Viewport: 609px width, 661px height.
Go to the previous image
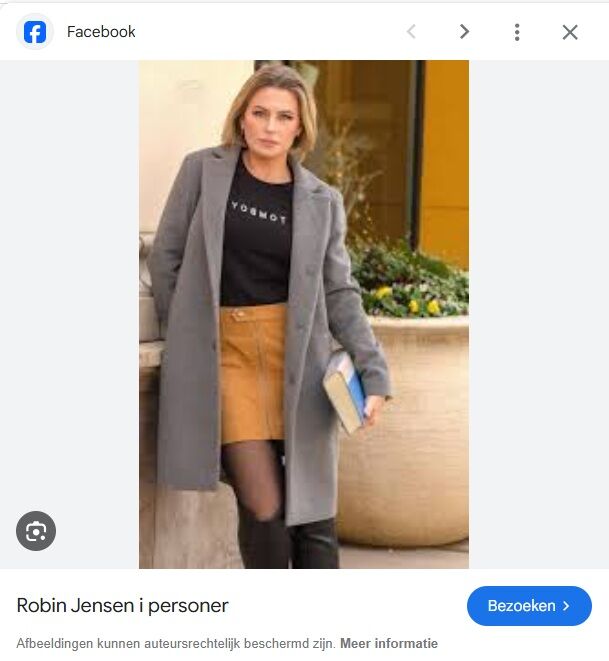[x=411, y=32]
